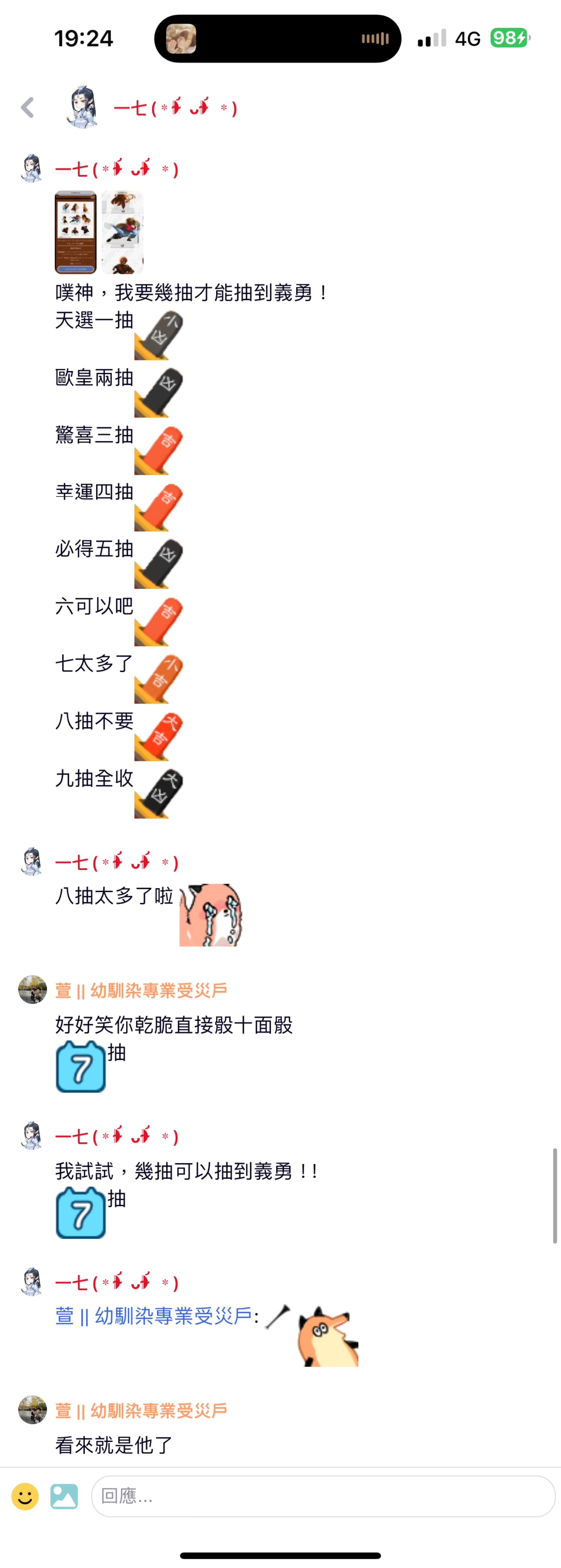Screen dimensions: 561x1568
Task: Focus the 回應 reply input field
Action: tap(322, 1495)
